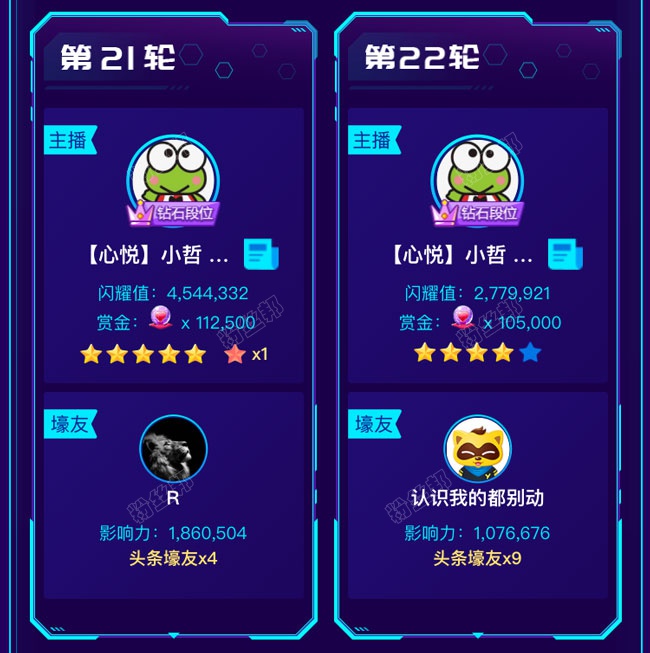Screen dimensions: 650x653
Task: Open the details icon beside the round 21 host name
Action: pyautogui.click(x=261, y=255)
